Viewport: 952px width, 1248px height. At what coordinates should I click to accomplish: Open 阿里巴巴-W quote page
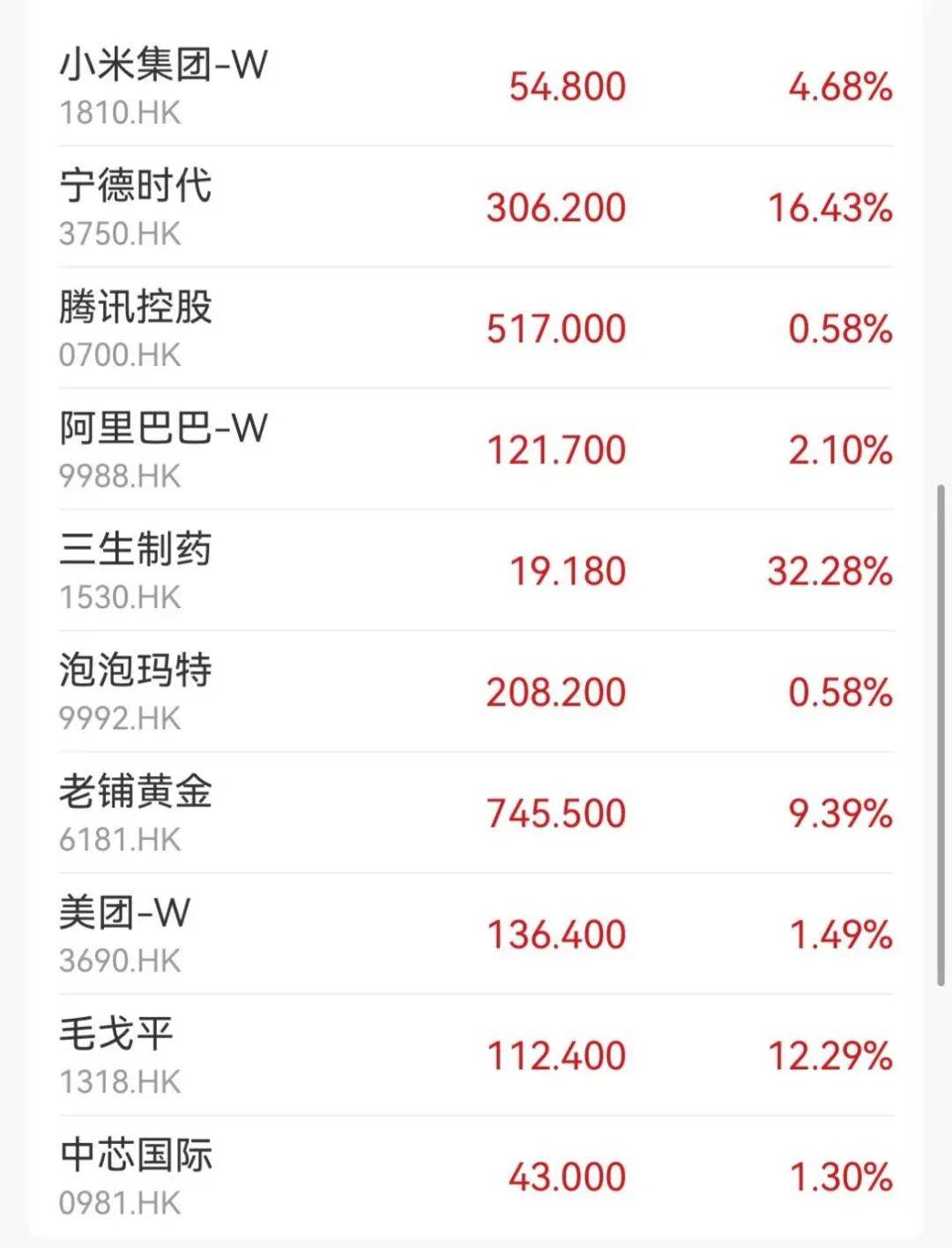point(163,449)
